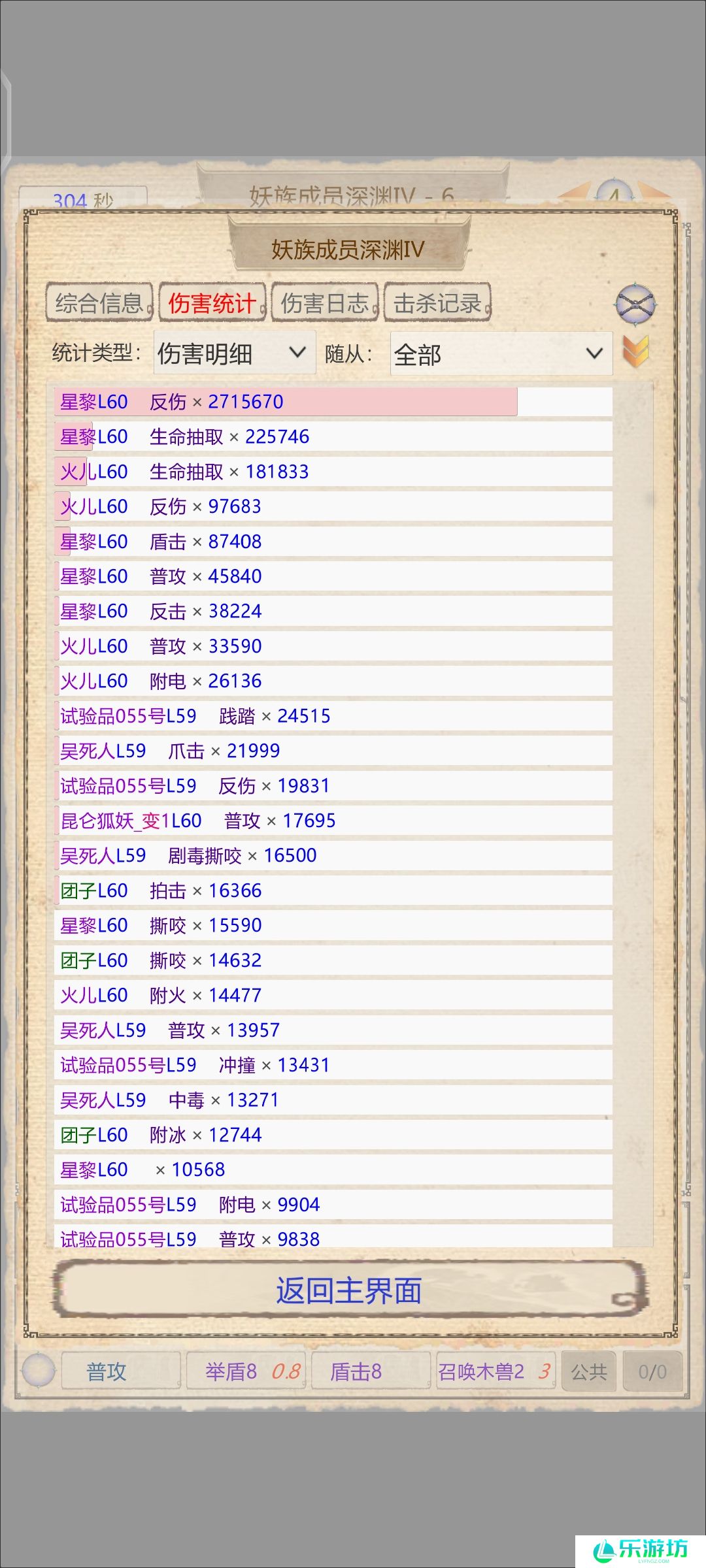Viewport: 706px width, 1568px height.
Task: Open the 伤害日志 tab
Action: 325,302
